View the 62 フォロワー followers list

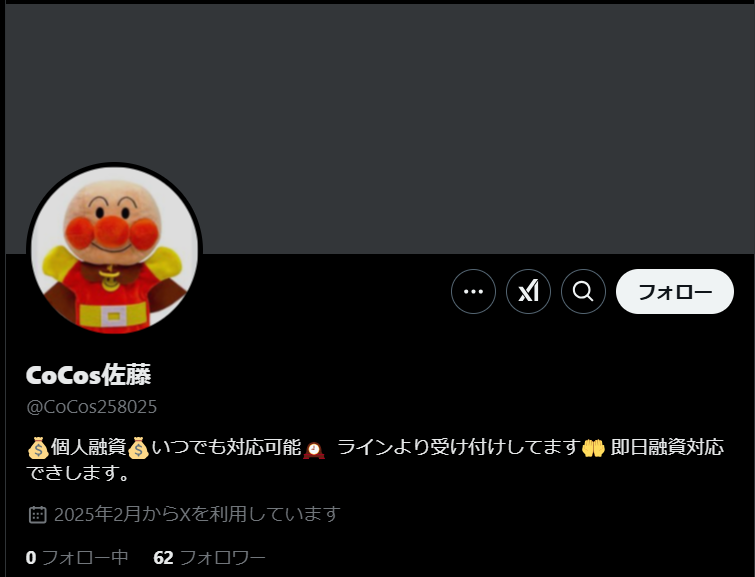click(209, 557)
